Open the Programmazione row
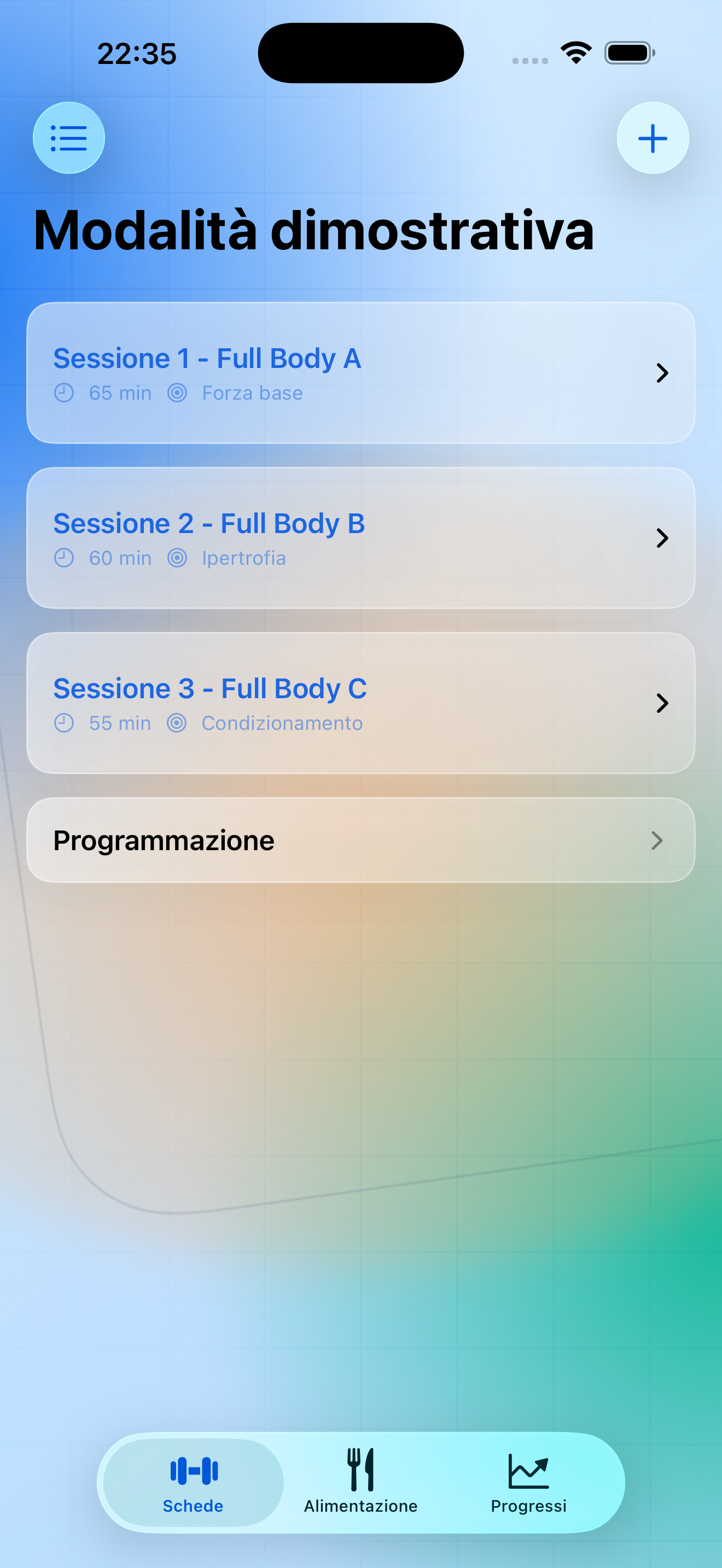The image size is (722, 1568). [x=361, y=840]
